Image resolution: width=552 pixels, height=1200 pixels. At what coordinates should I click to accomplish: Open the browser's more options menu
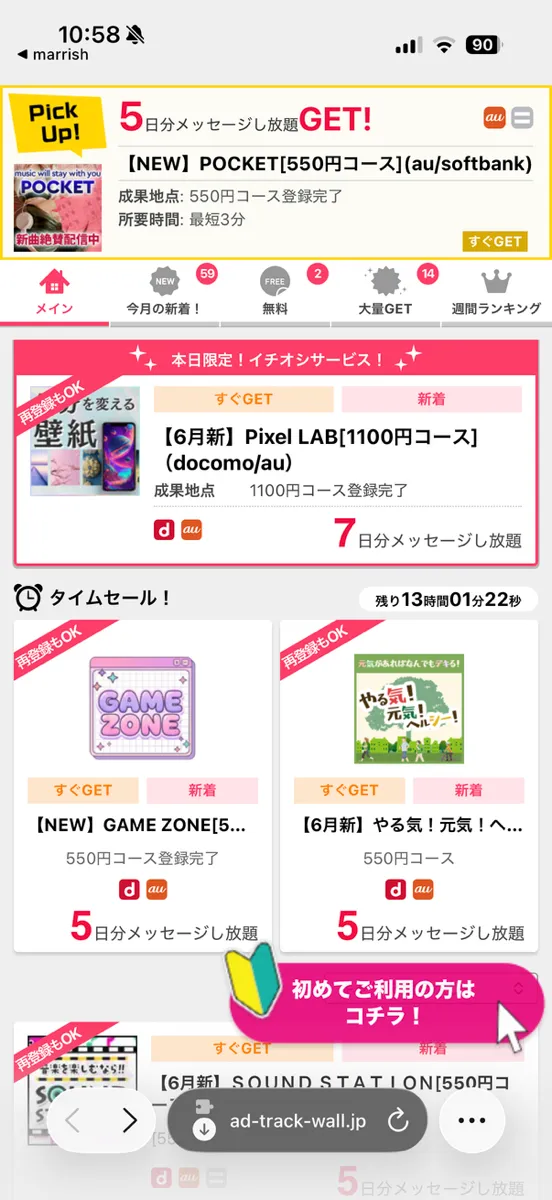pyautogui.click(x=471, y=1120)
